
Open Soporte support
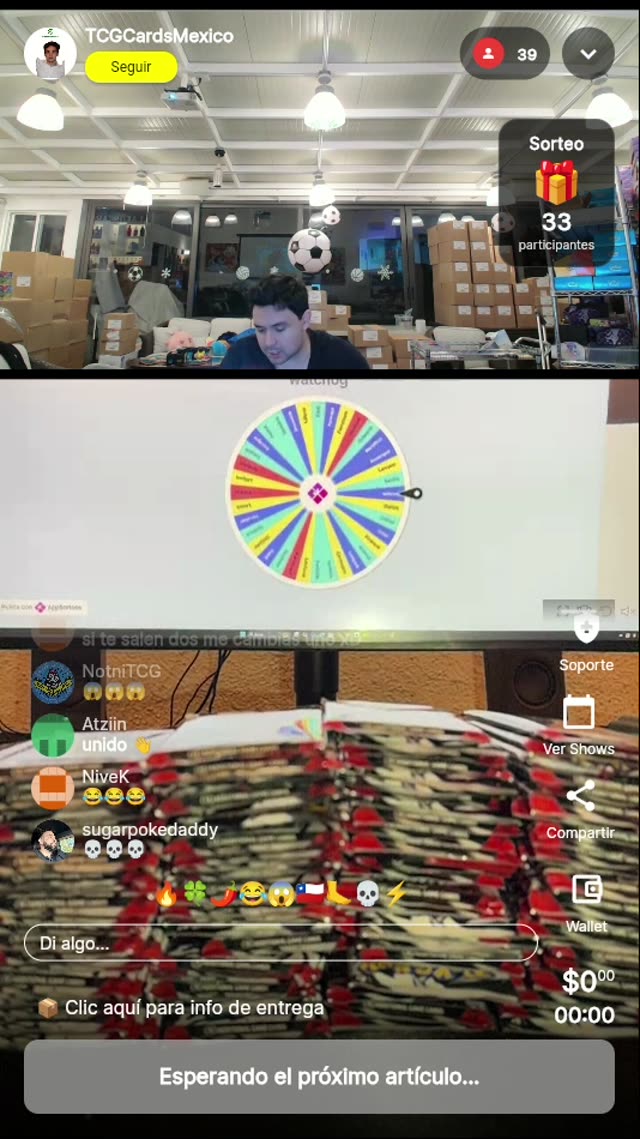(586, 644)
